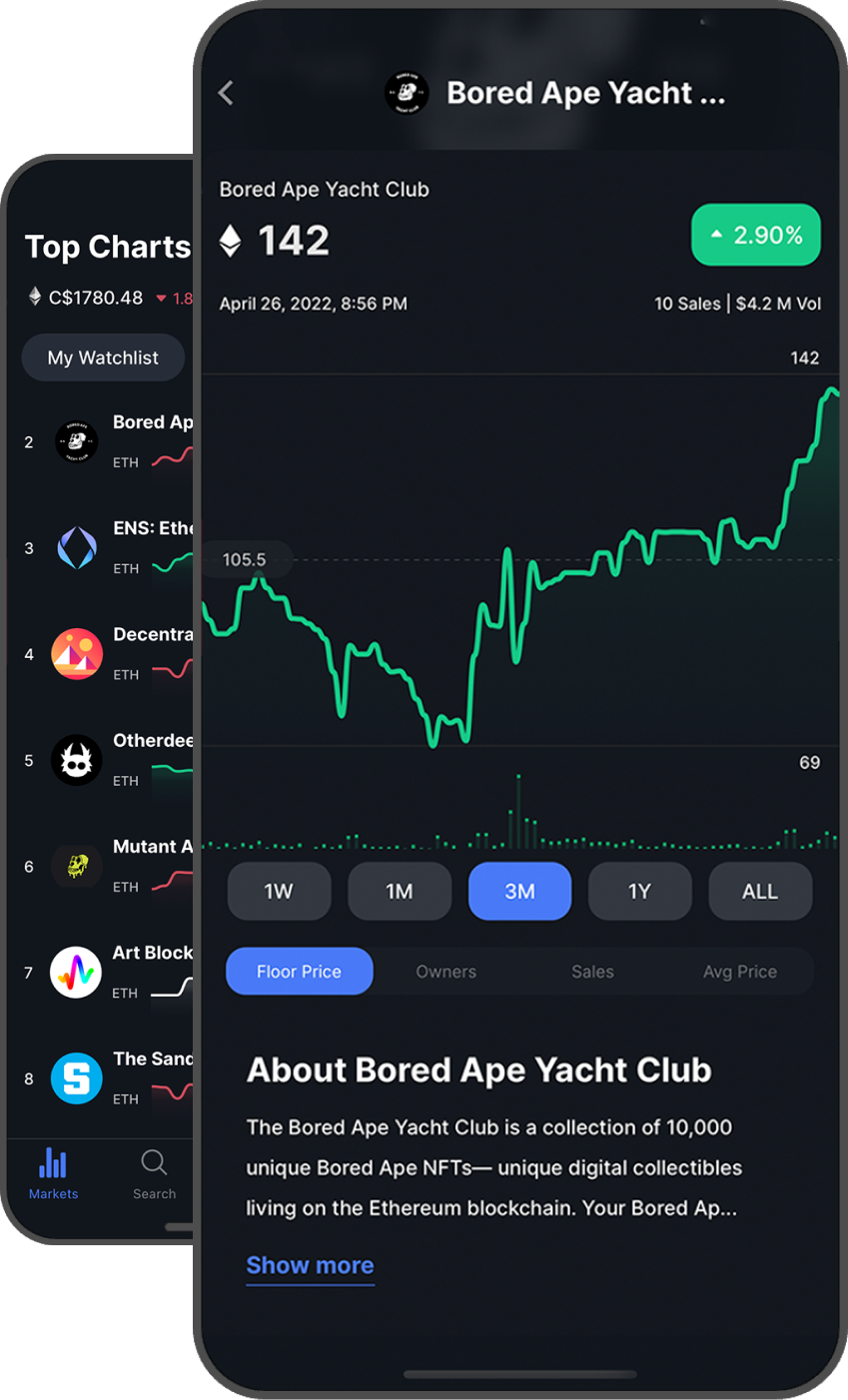Open My Watchlist filter
This screenshot has height=1400, width=848.
[103, 357]
